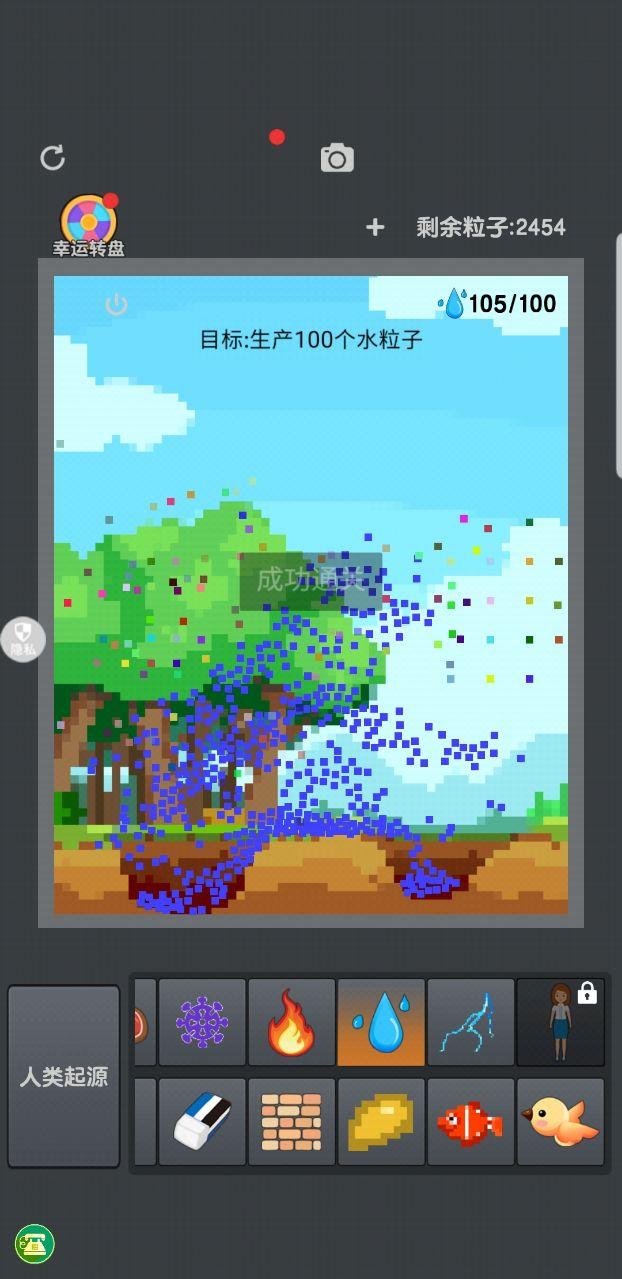The height and width of the screenshot is (1279, 622).
Task: Choose the fire element
Action: point(291,1022)
